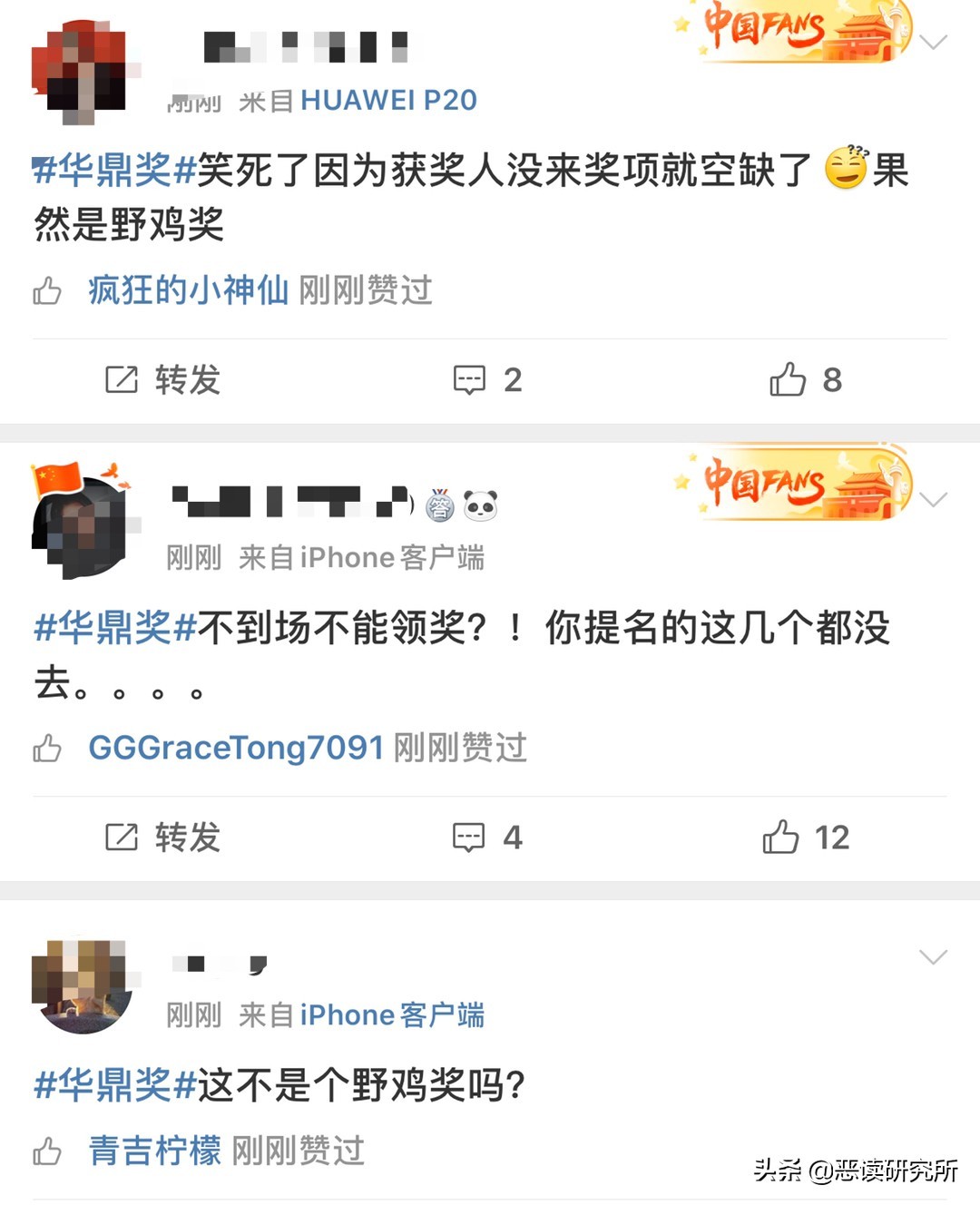Viewport: 980px width, 1205px height.
Task: Repost the post about 奖项就空缺了
Action: coord(163,379)
